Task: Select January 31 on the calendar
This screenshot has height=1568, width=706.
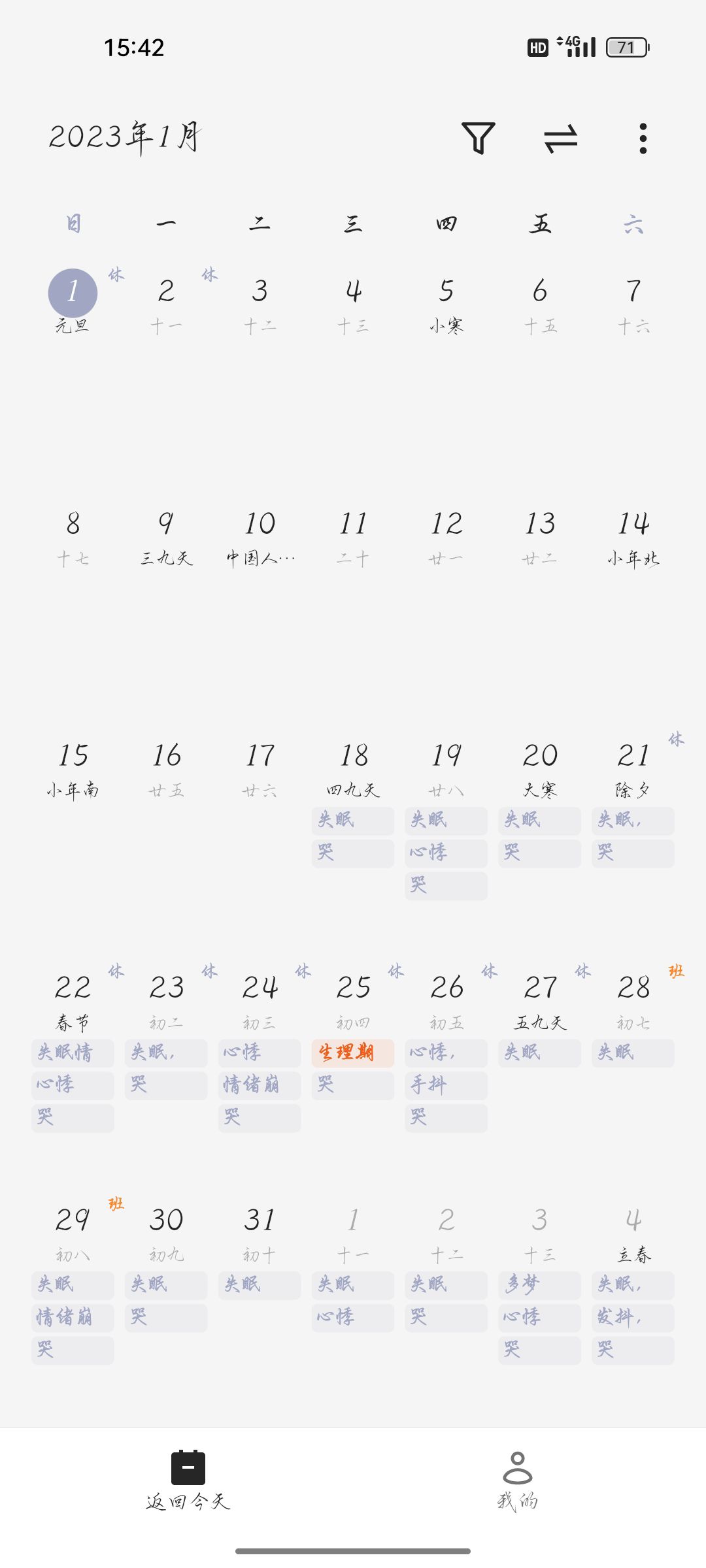Action: 260,1234
